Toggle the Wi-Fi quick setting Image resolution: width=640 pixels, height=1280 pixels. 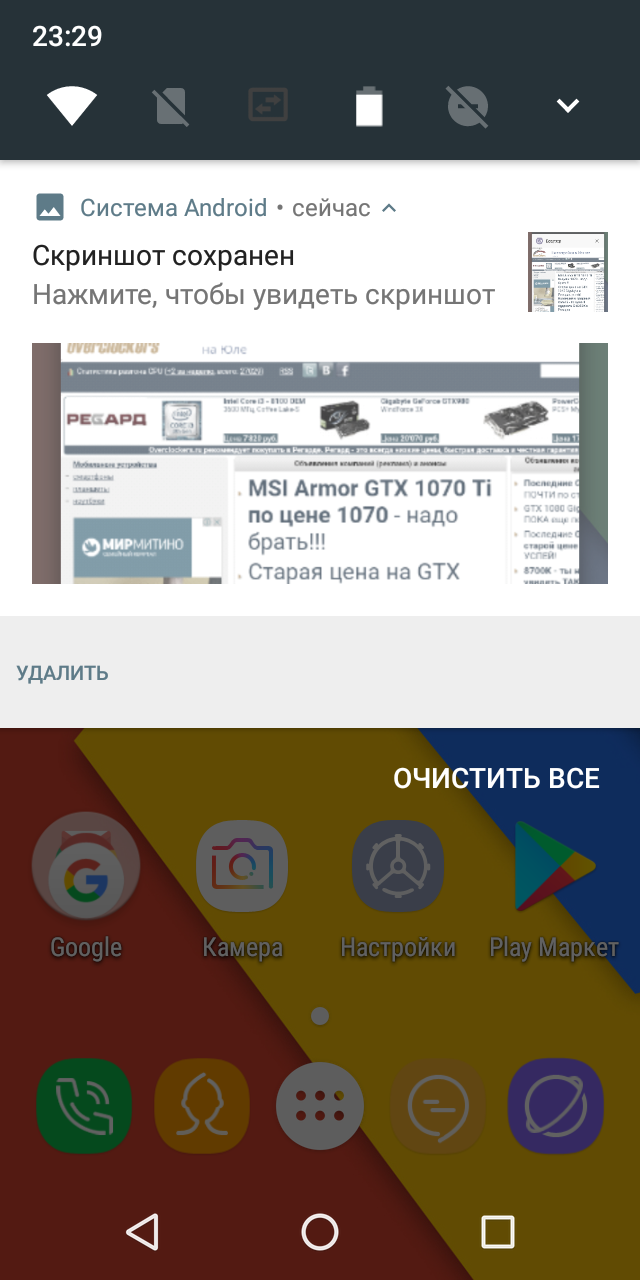(72, 106)
